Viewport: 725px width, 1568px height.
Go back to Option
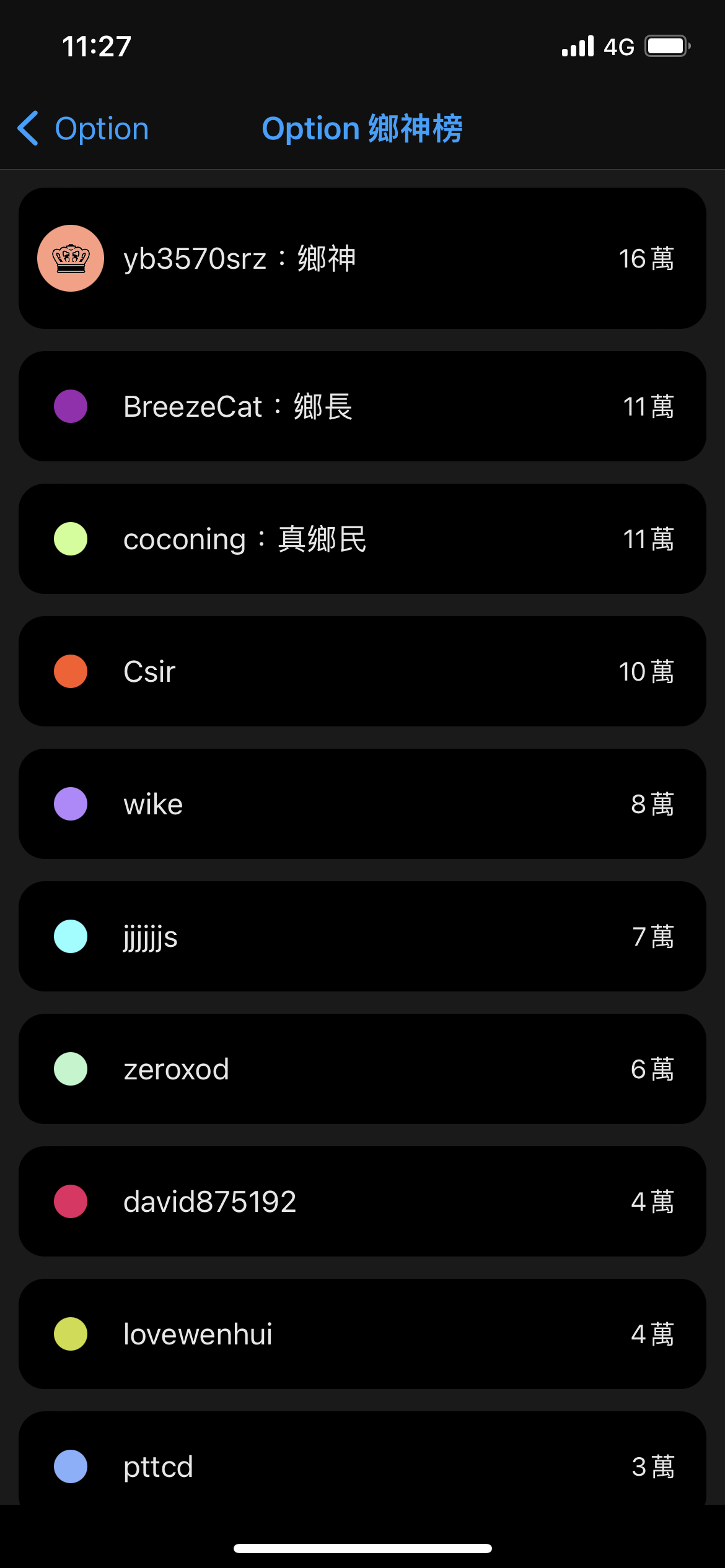point(83,129)
